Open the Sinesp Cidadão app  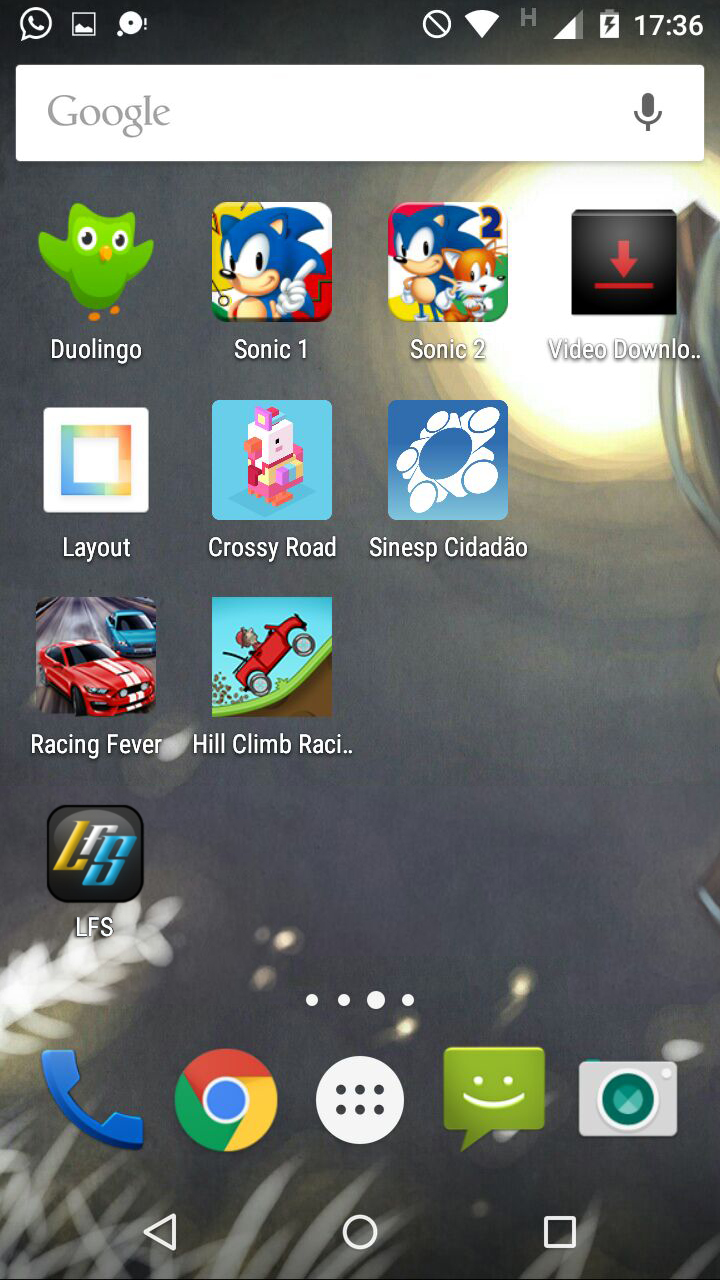point(448,460)
